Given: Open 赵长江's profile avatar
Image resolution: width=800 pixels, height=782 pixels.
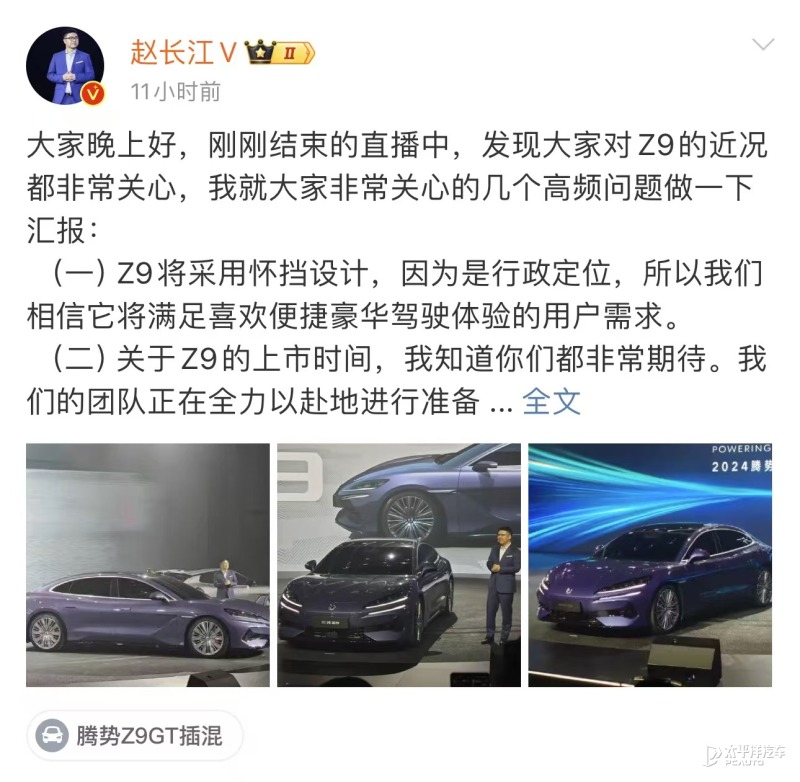Looking at the screenshot, I should [65, 65].
